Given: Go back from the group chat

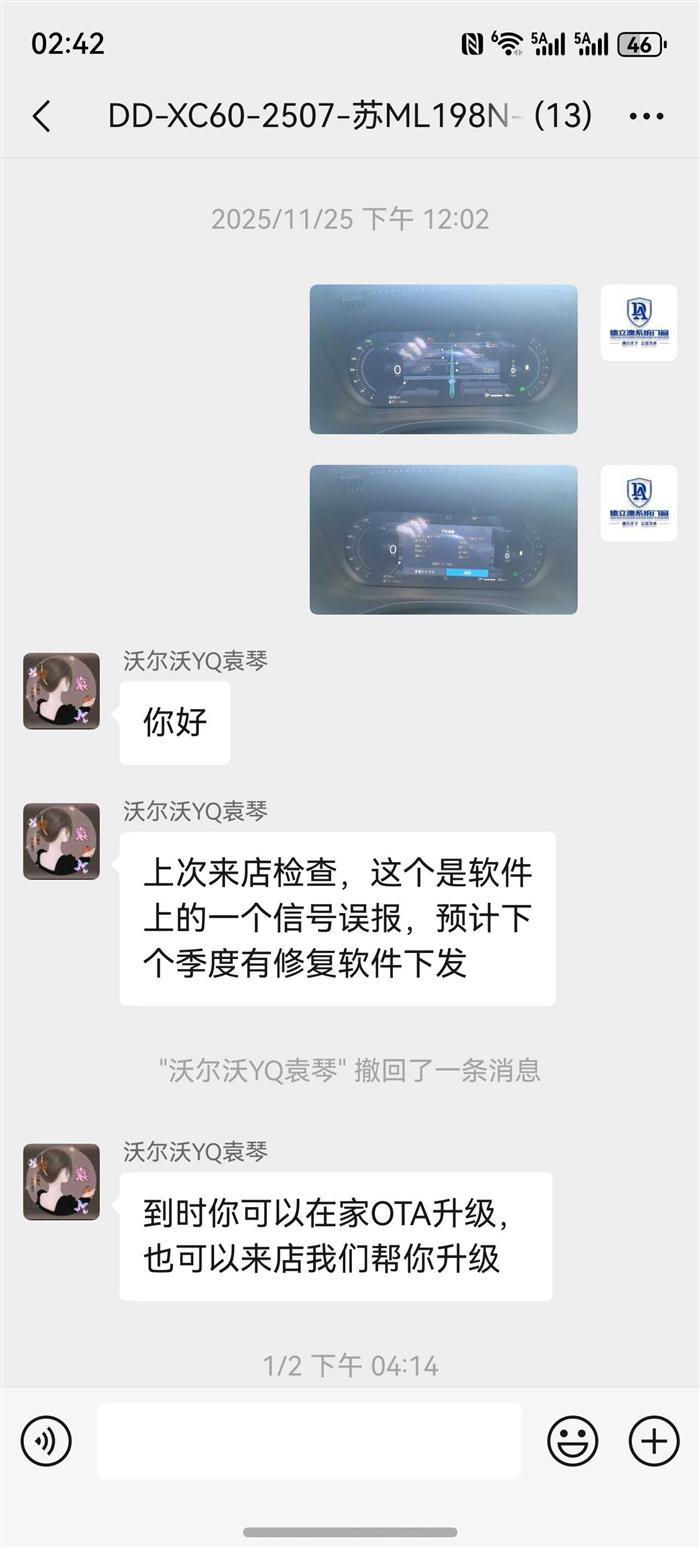Looking at the screenshot, I should click(x=42, y=116).
